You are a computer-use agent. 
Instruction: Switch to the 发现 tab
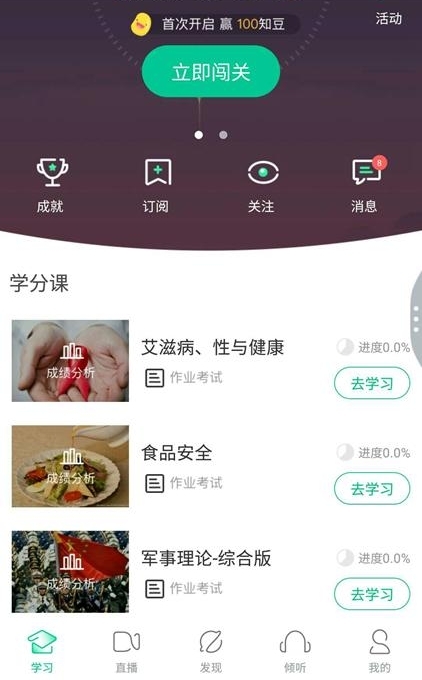pos(211,651)
